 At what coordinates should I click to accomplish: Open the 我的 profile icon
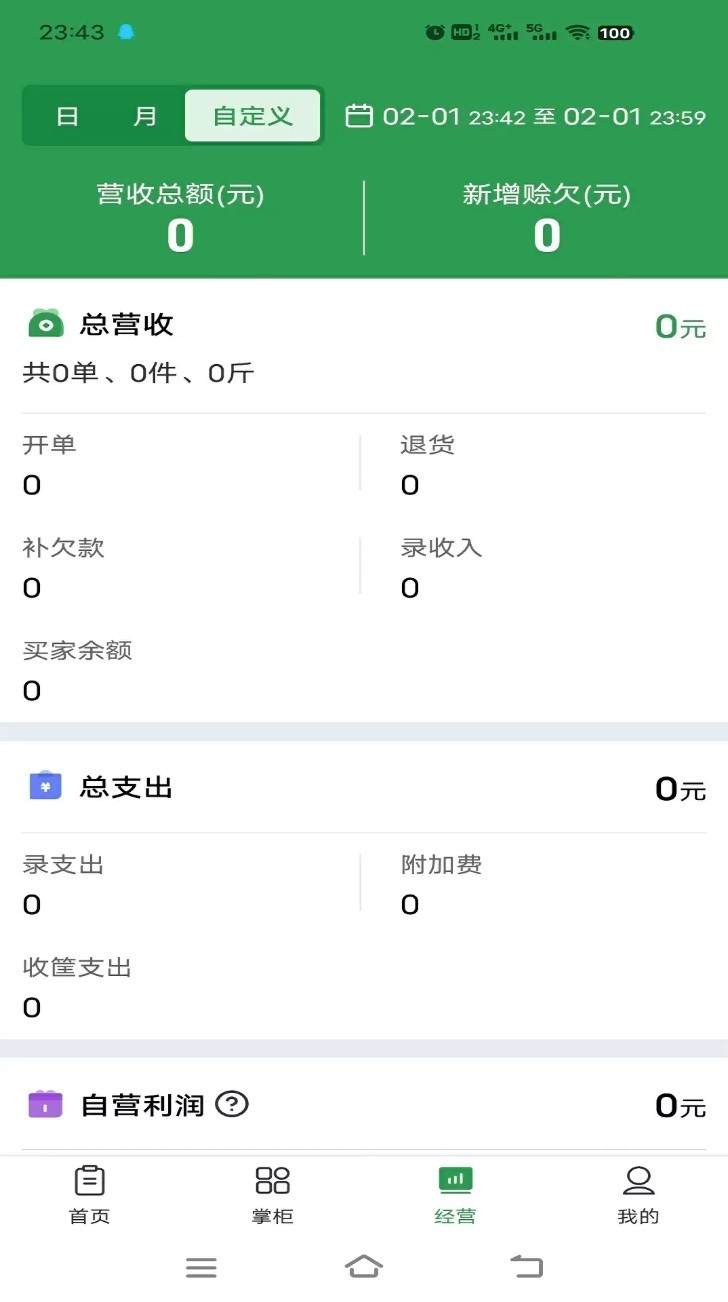click(x=639, y=1180)
